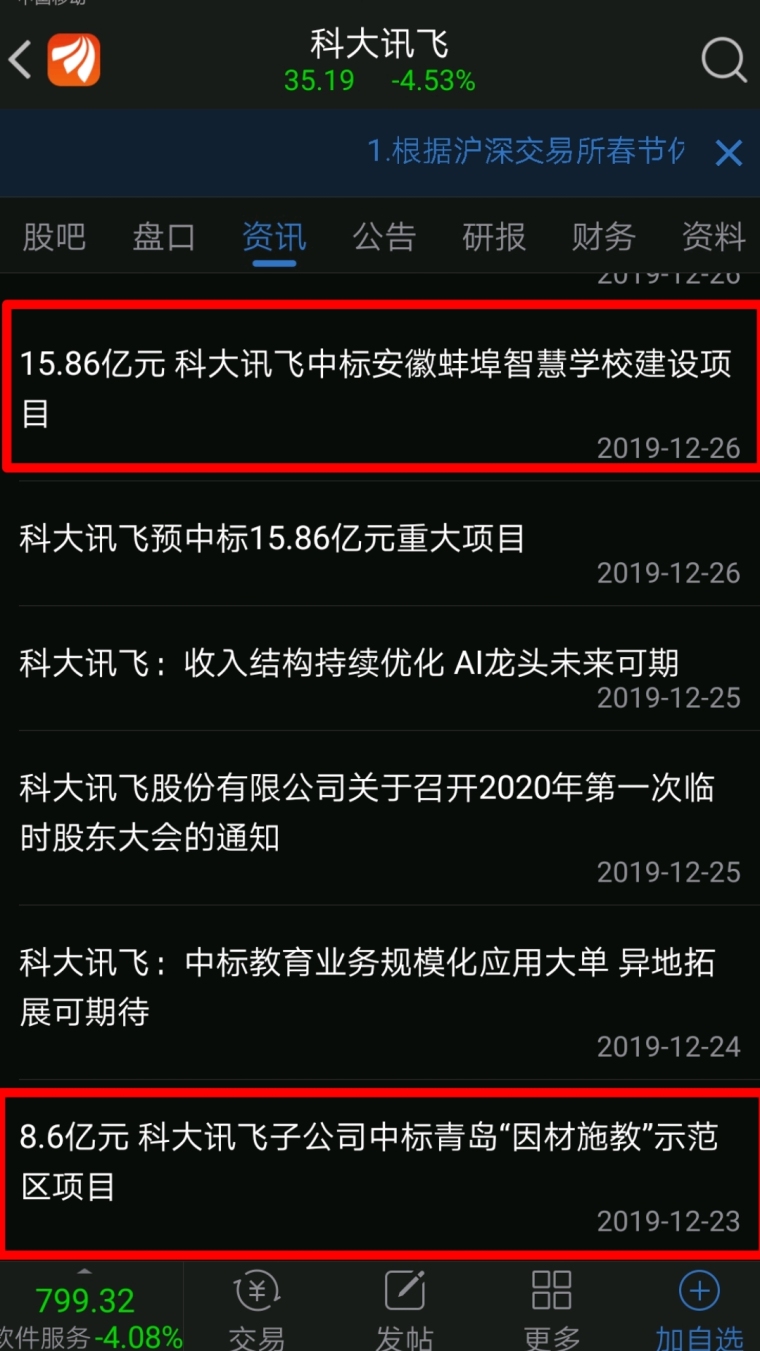Image resolution: width=760 pixels, height=1351 pixels.
Task: Open the 更多 menu
Action: pos(551,1305)
